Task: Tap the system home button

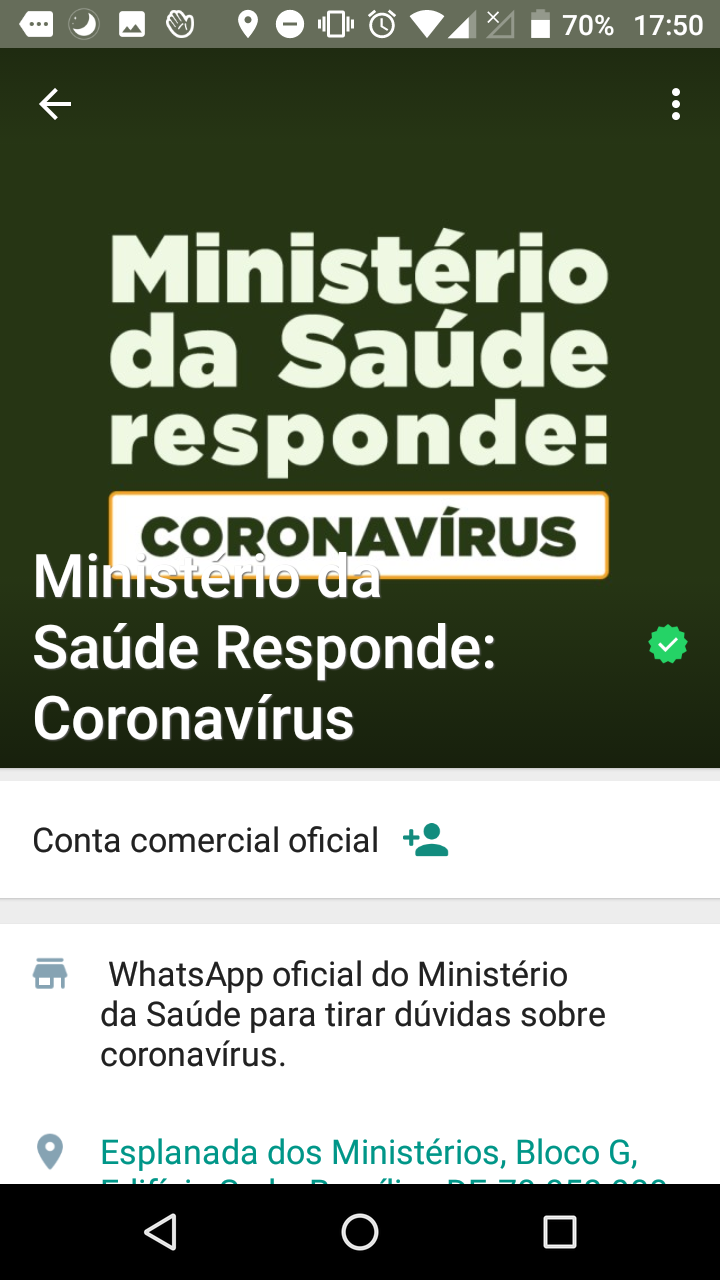Action: click(360, 1232)
